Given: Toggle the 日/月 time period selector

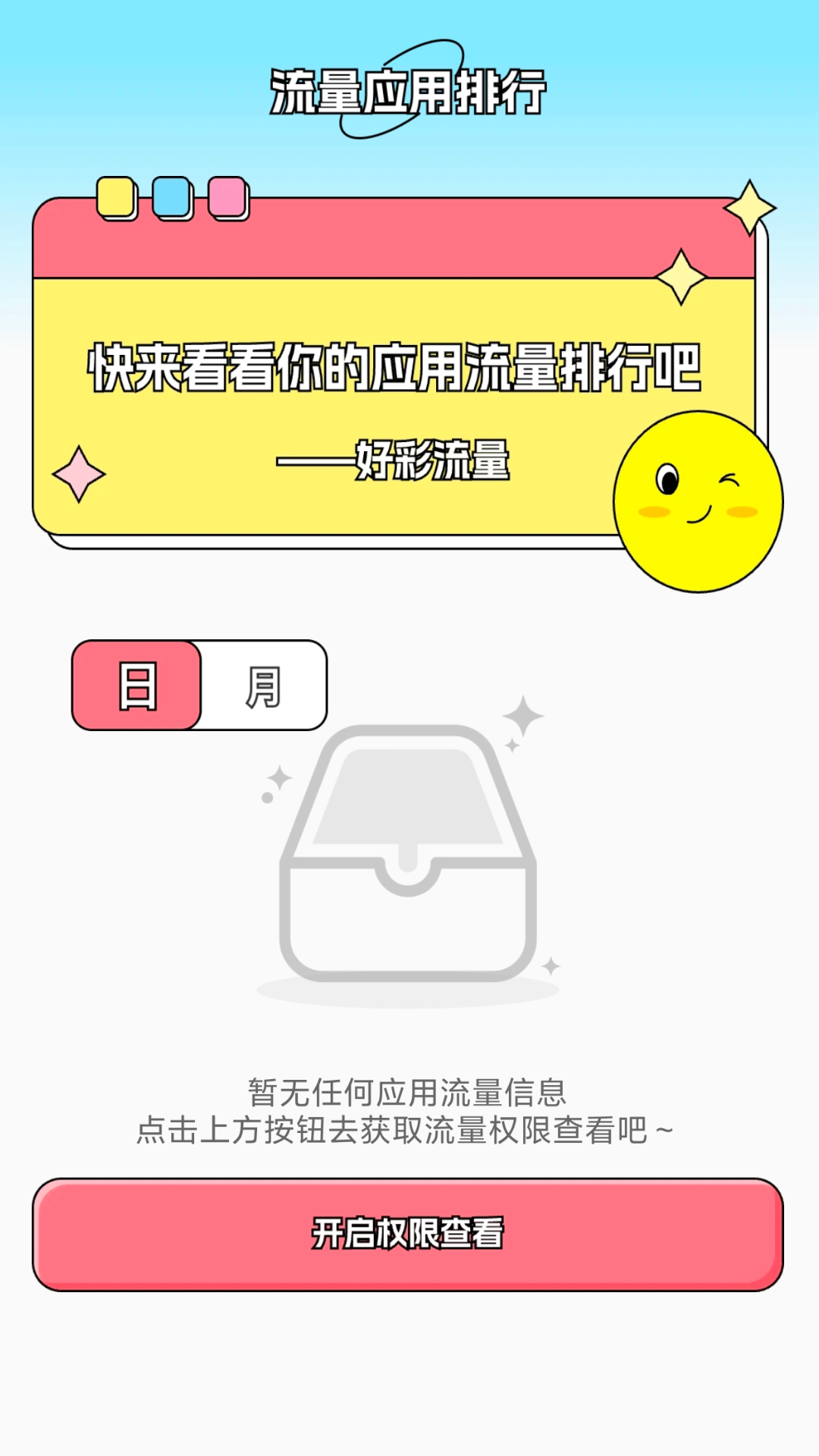Looking at the screenshot, I should pyautogui.click(x=199, y=682).
